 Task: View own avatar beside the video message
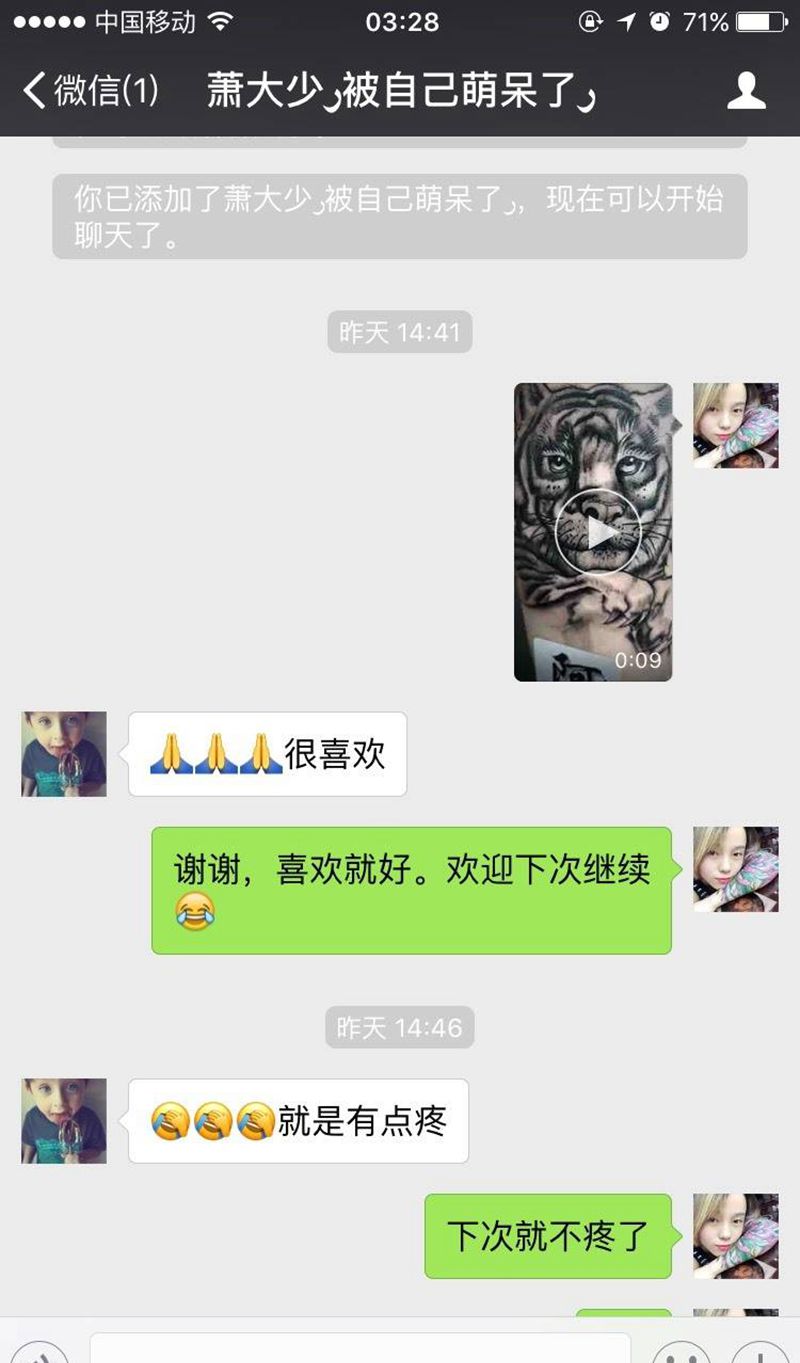coord(735,425)
